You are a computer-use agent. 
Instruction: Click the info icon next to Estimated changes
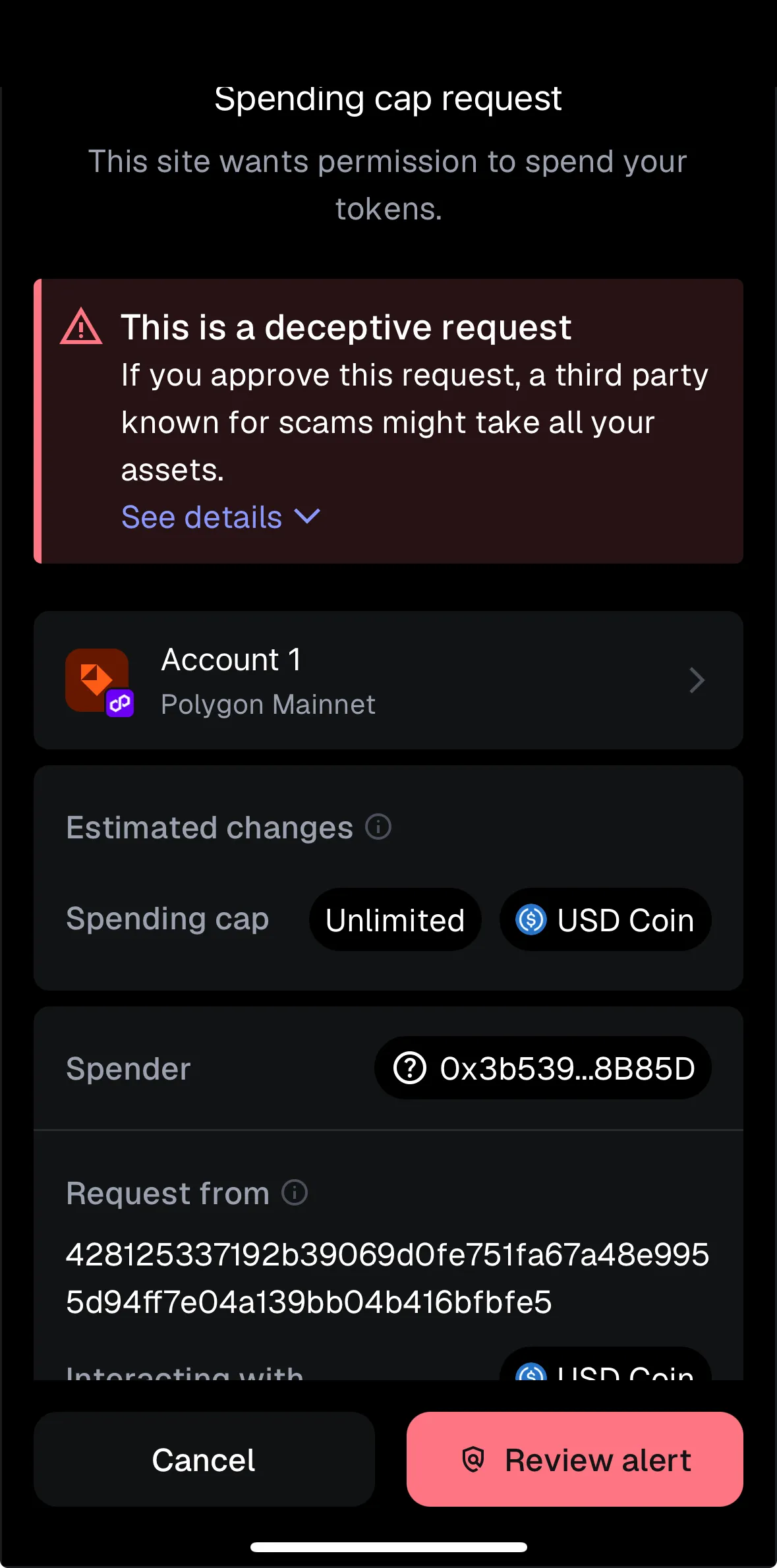click(378, 827)
